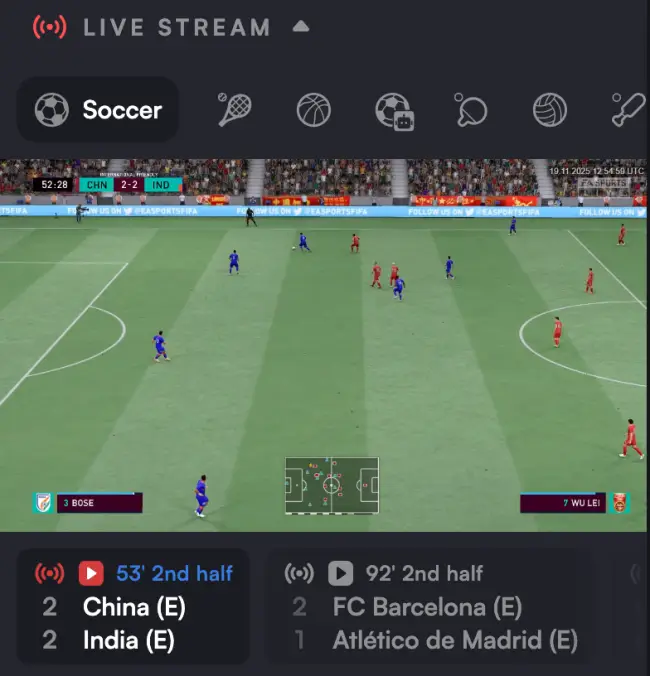Switch to the tennis racket tab
Image resolution: width=650 pixels, height=676 pixels.
click(x=234, y=110)
